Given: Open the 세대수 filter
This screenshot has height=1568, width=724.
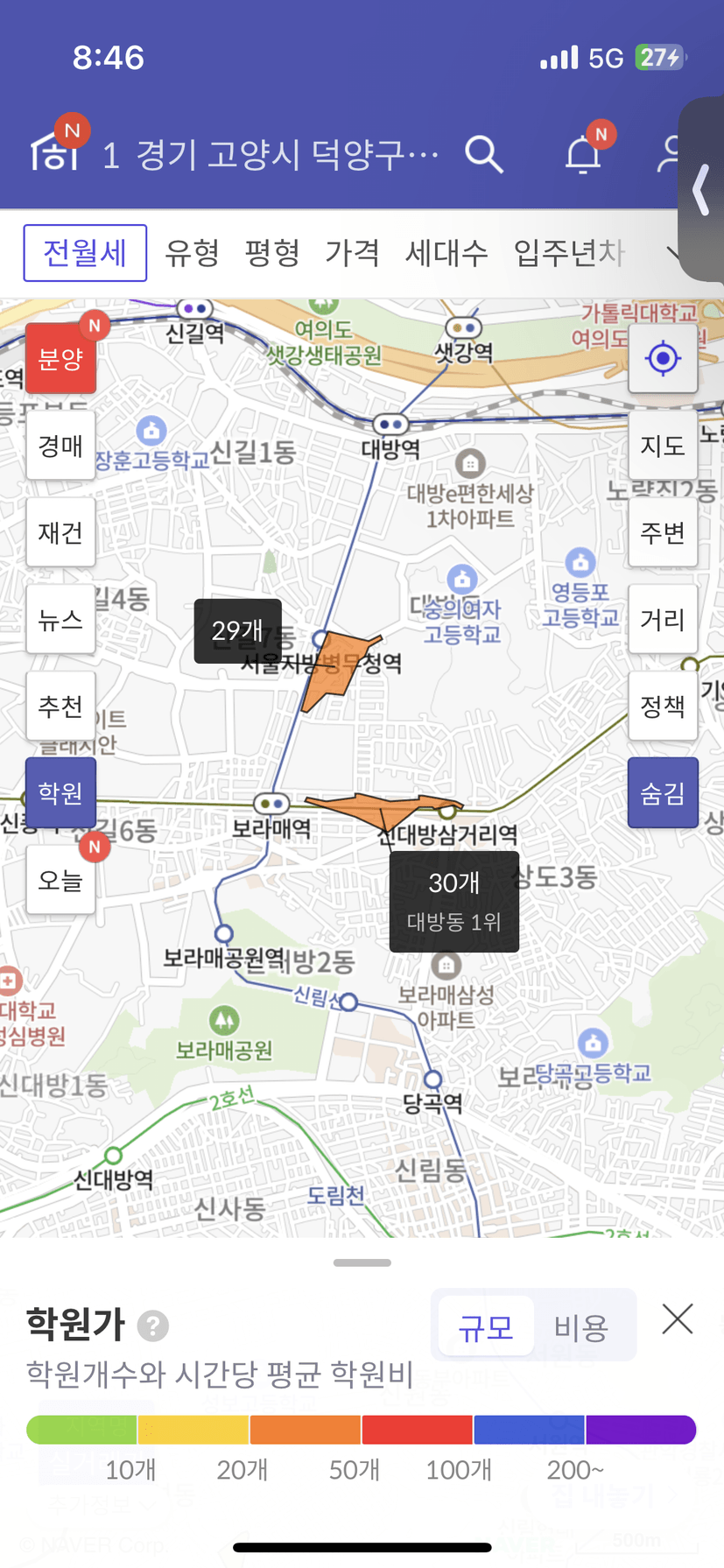Looking at the screenshot, I should pos(446,253).
